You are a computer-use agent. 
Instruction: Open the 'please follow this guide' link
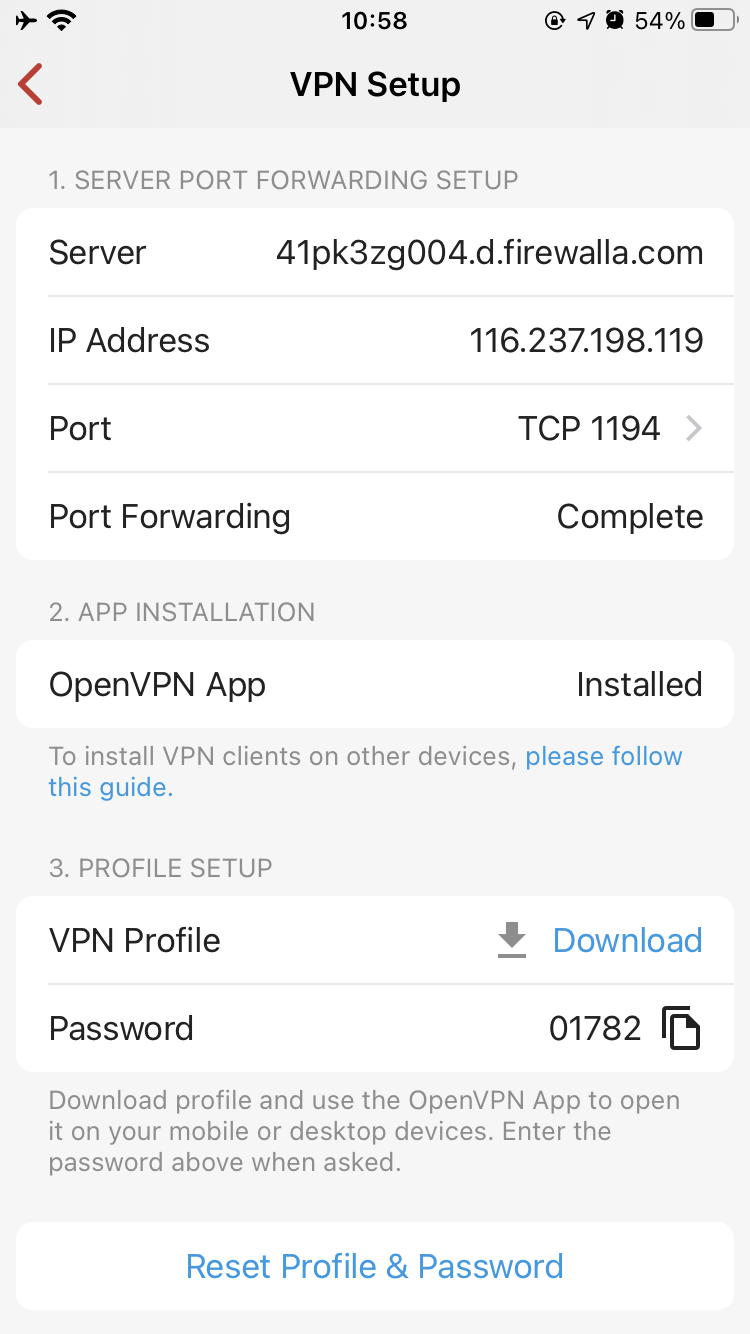tap(365, 771)
